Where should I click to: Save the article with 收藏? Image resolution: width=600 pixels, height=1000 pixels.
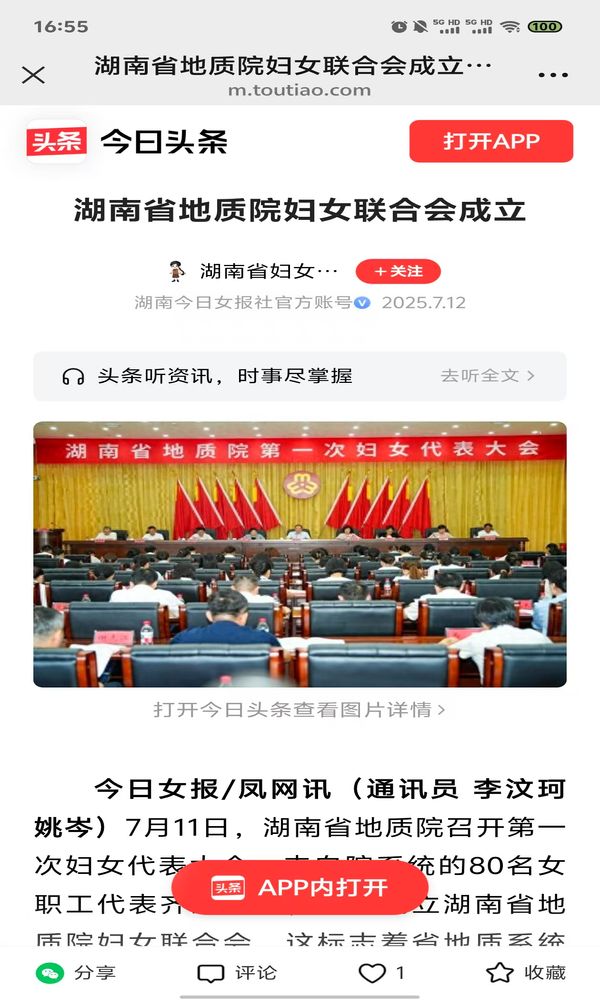pyautogui.click(x=526, y=972)
